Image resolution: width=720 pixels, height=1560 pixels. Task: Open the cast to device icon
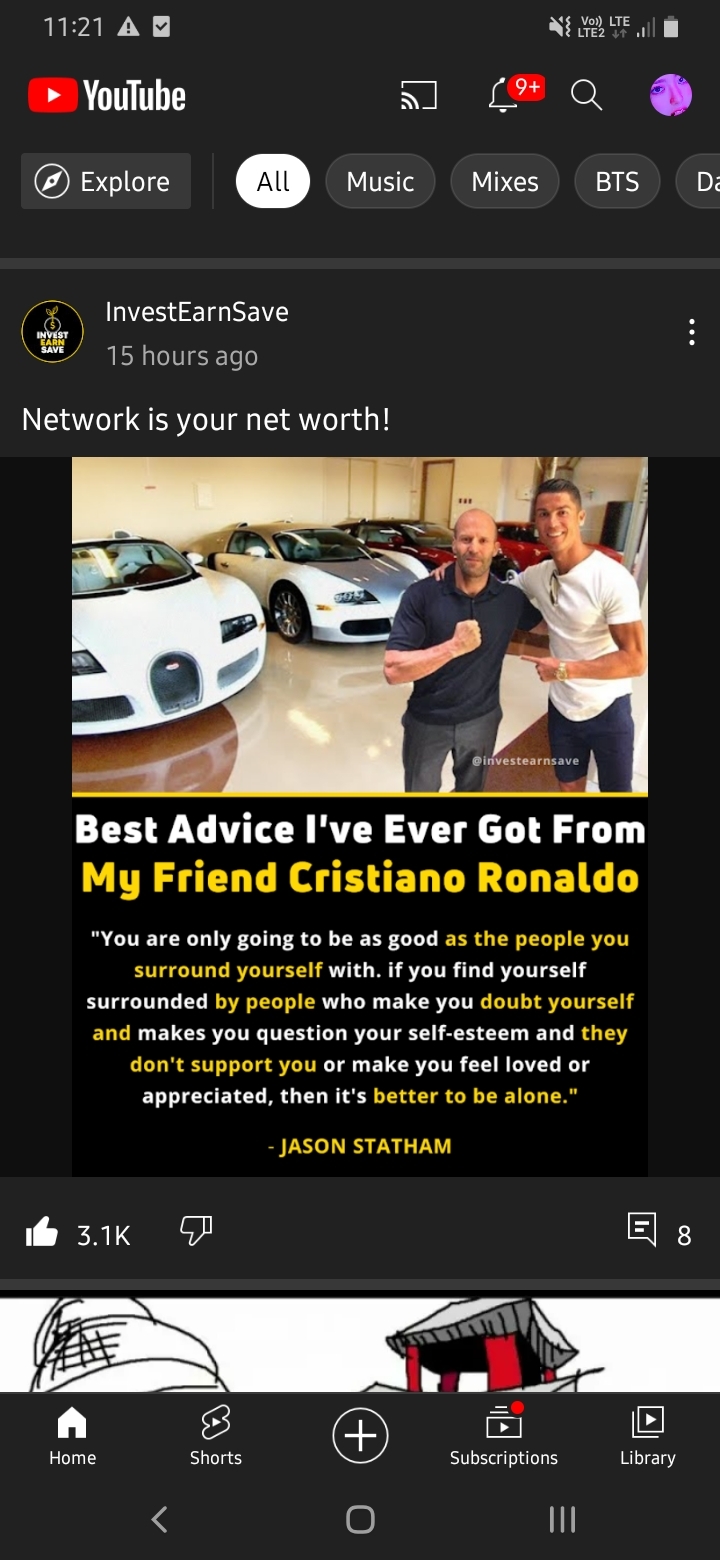[418, 96]
